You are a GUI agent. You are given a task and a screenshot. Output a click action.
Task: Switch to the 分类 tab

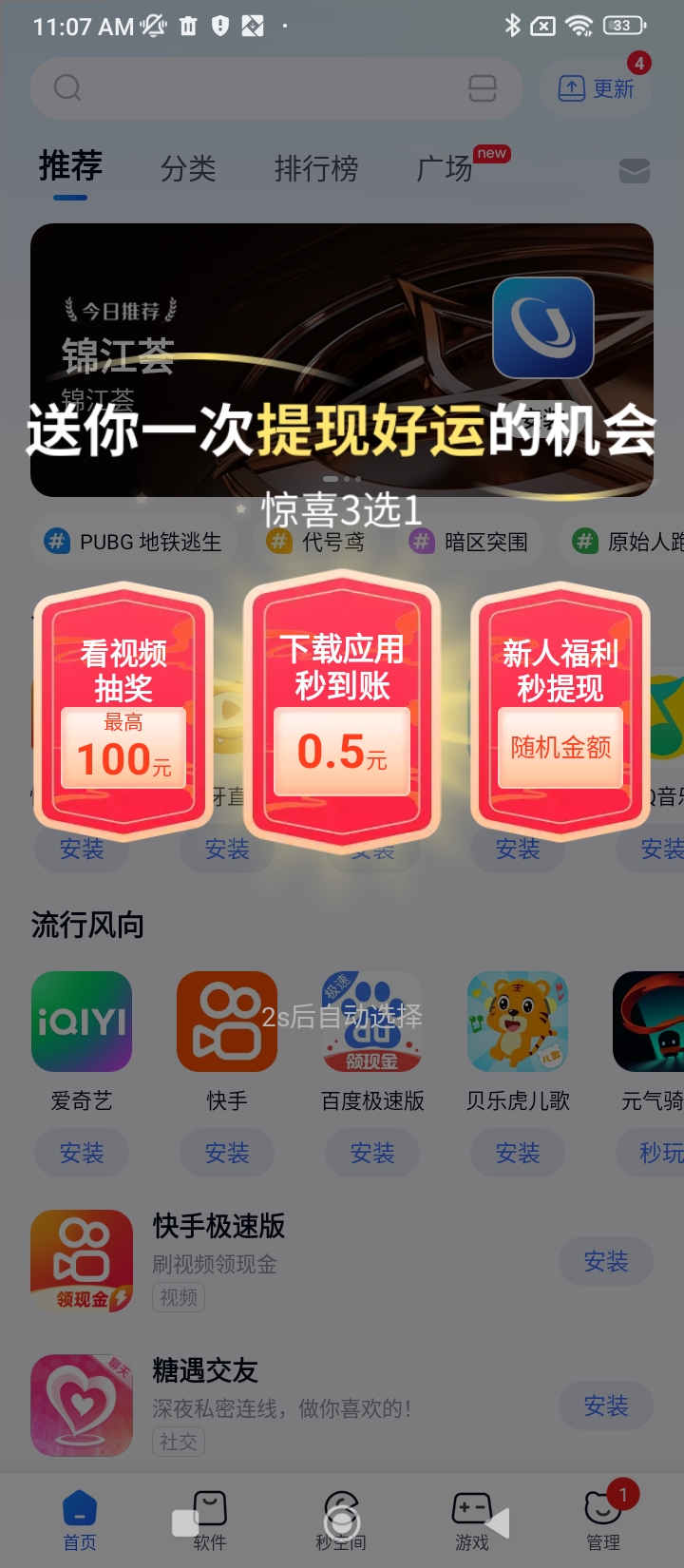pyautogui.click(x=188, y=169)
